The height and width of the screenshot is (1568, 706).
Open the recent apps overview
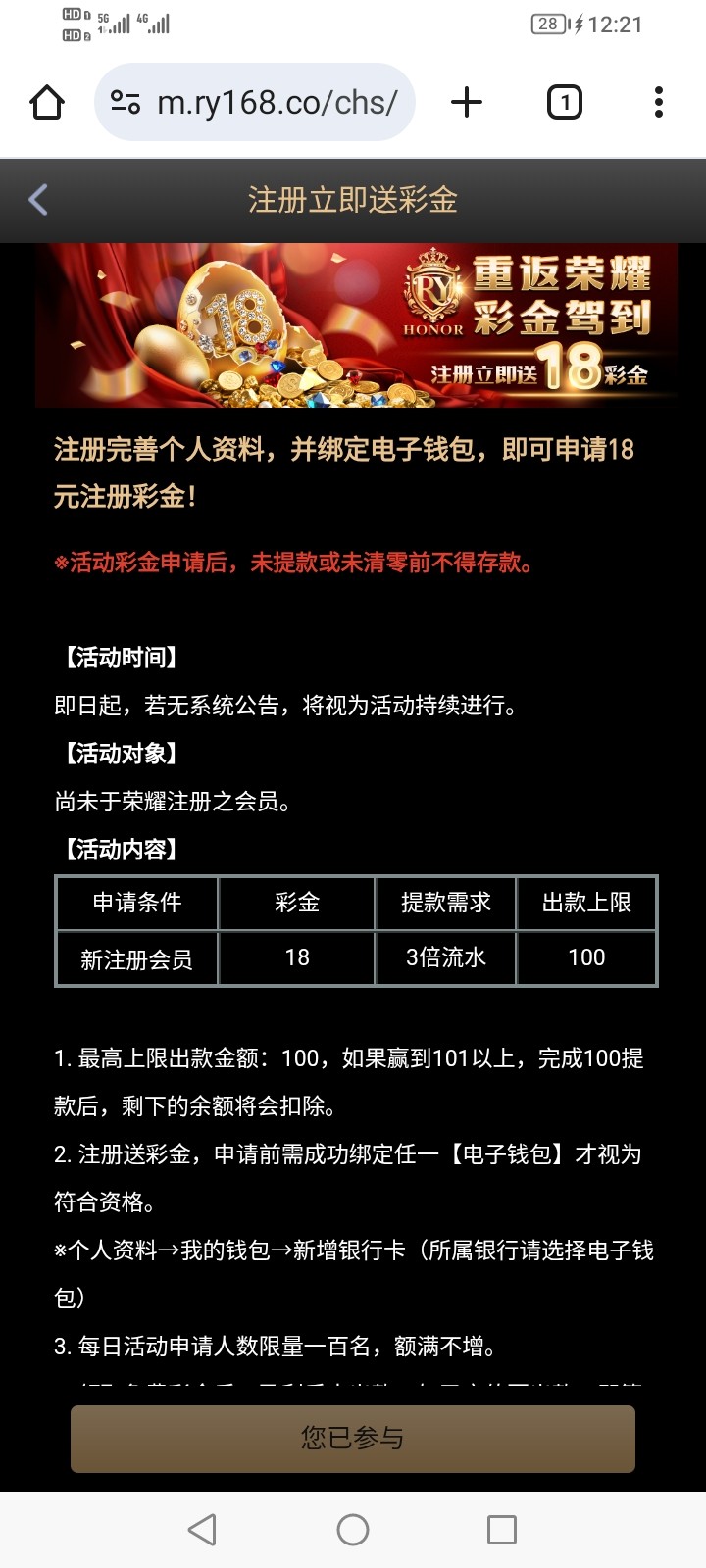502,1530
